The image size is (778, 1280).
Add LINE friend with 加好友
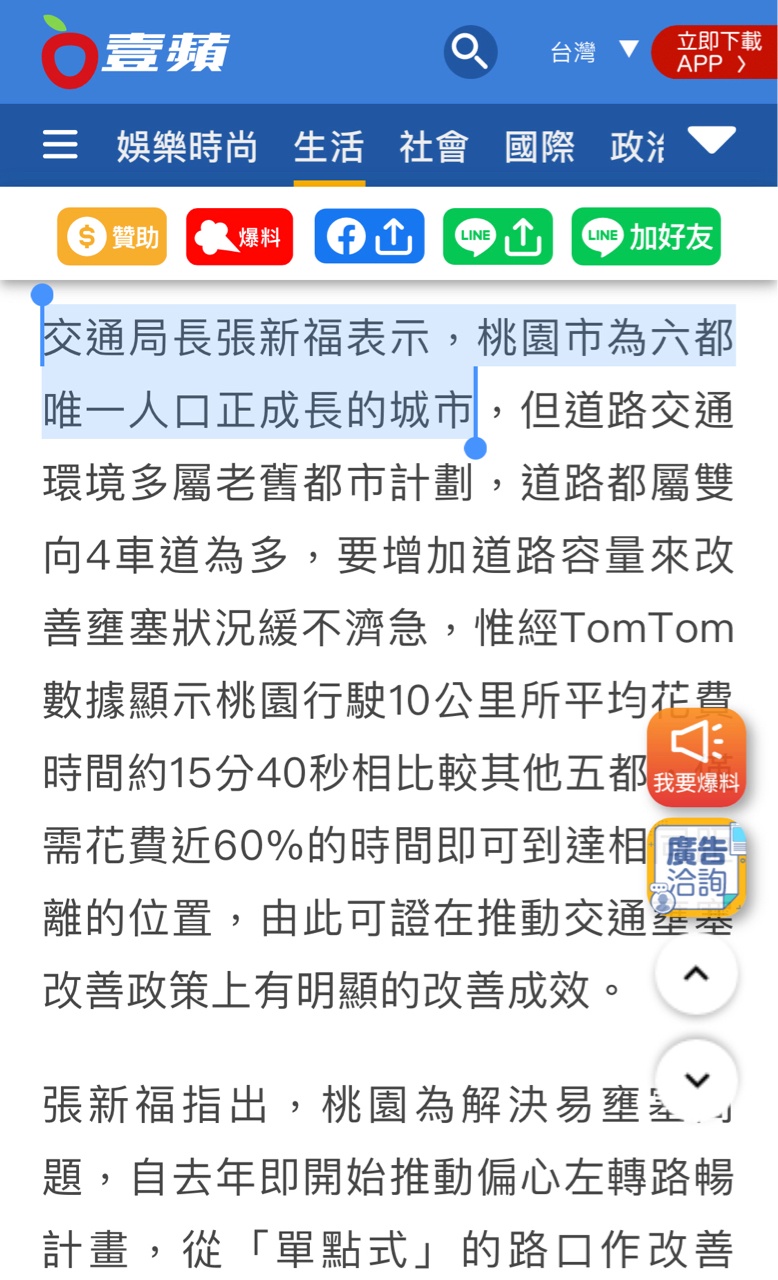(646, 237)
